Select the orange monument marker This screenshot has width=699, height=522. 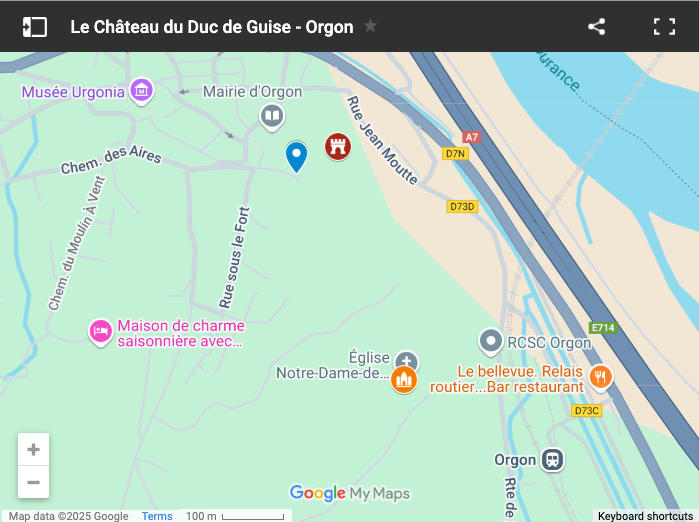click(x=404, y=379)
